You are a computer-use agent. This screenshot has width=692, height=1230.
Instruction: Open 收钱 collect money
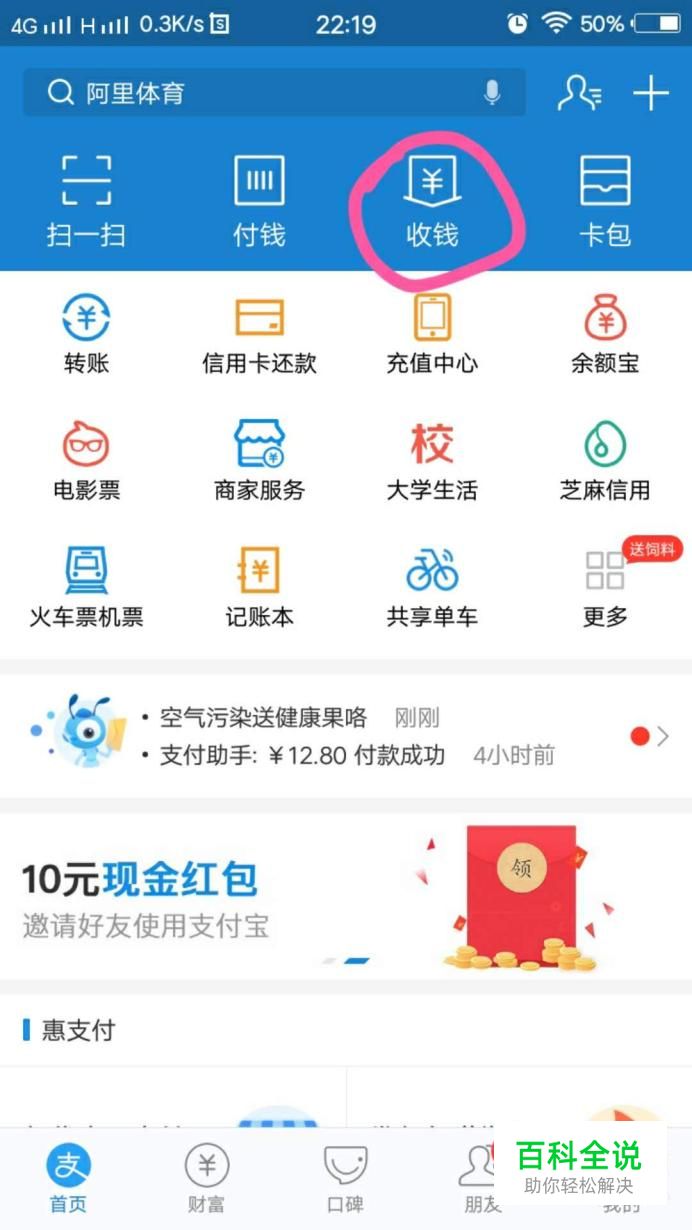click(432, 202)
